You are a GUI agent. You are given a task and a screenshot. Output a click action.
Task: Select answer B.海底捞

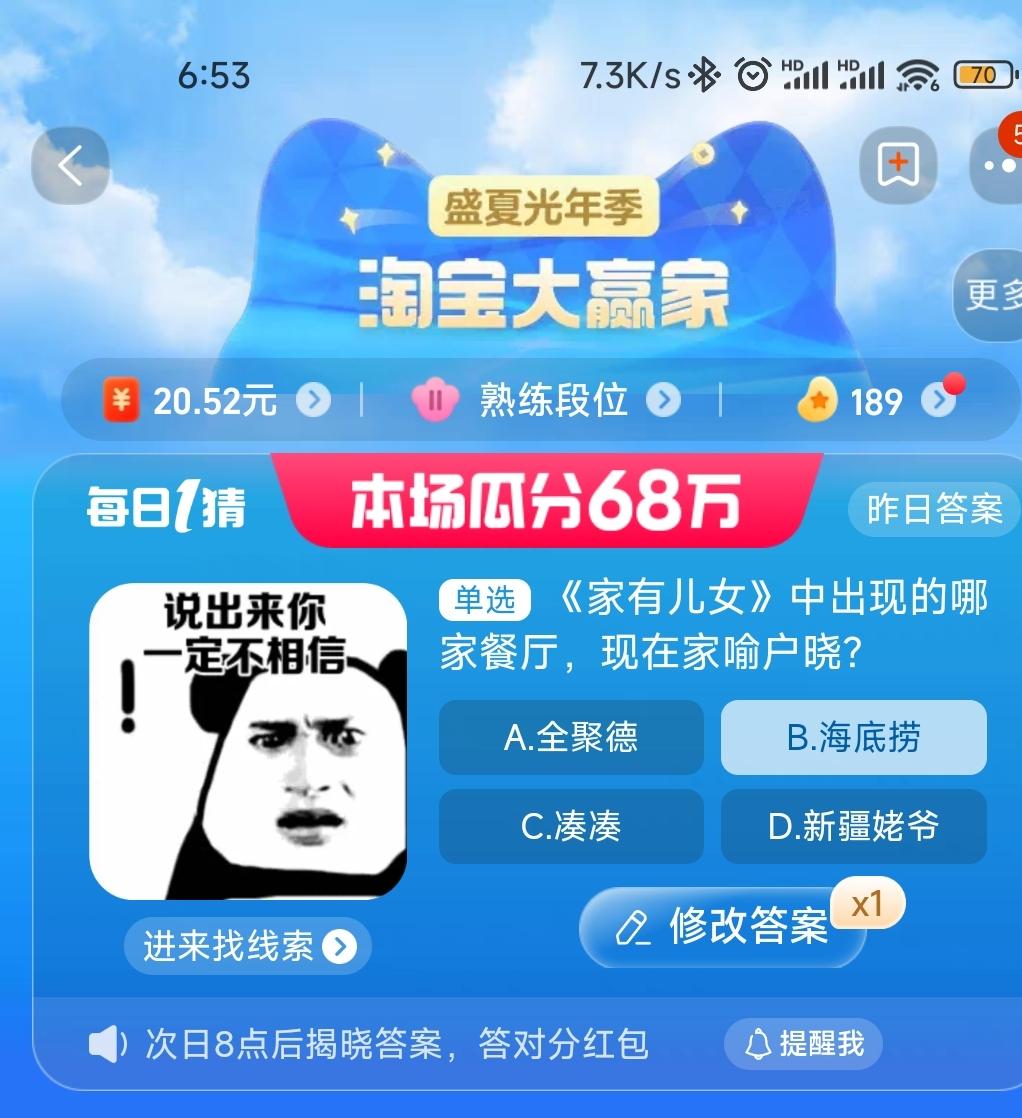[854, 737]
